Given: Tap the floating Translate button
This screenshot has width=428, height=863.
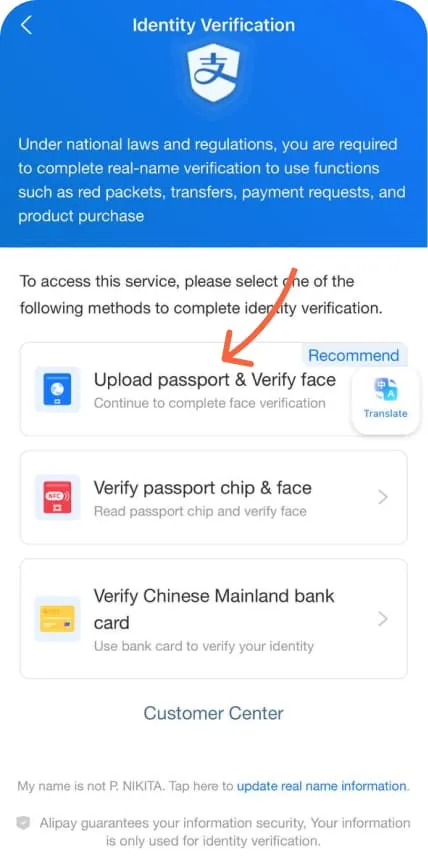Looking at the screenshot, I should [385, 400].
